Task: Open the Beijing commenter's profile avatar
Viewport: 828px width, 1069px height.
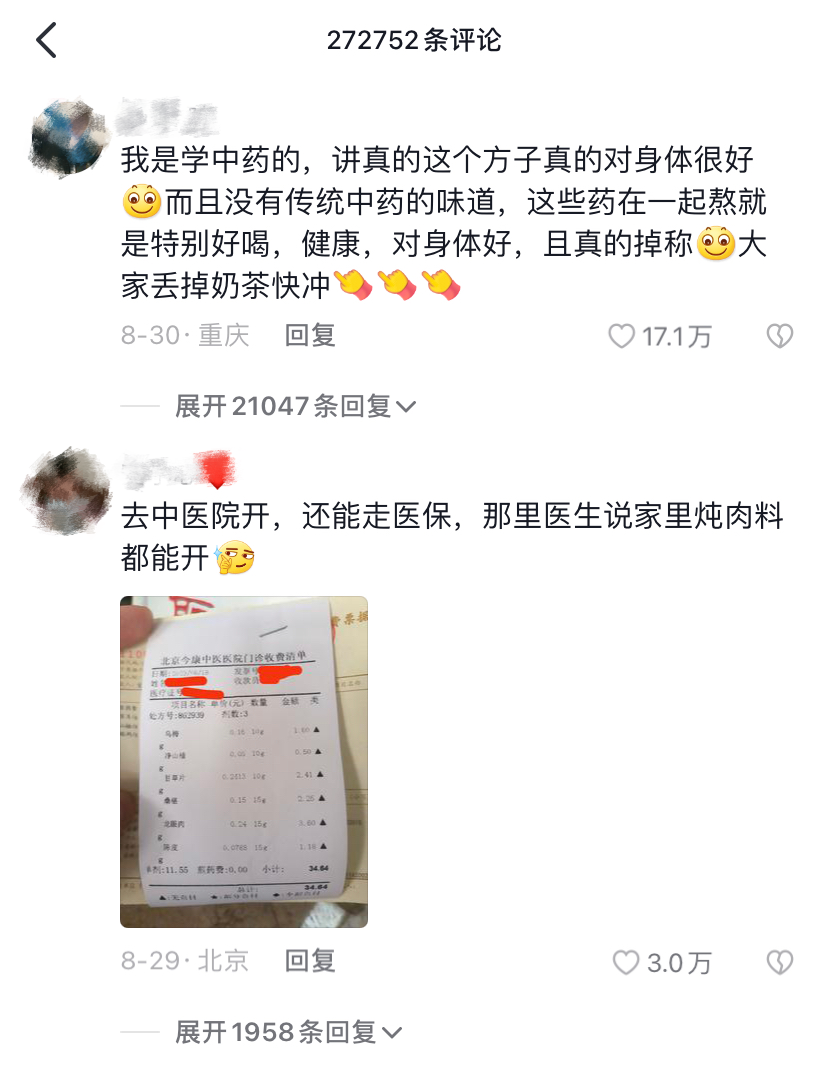Action: (66, 491)
